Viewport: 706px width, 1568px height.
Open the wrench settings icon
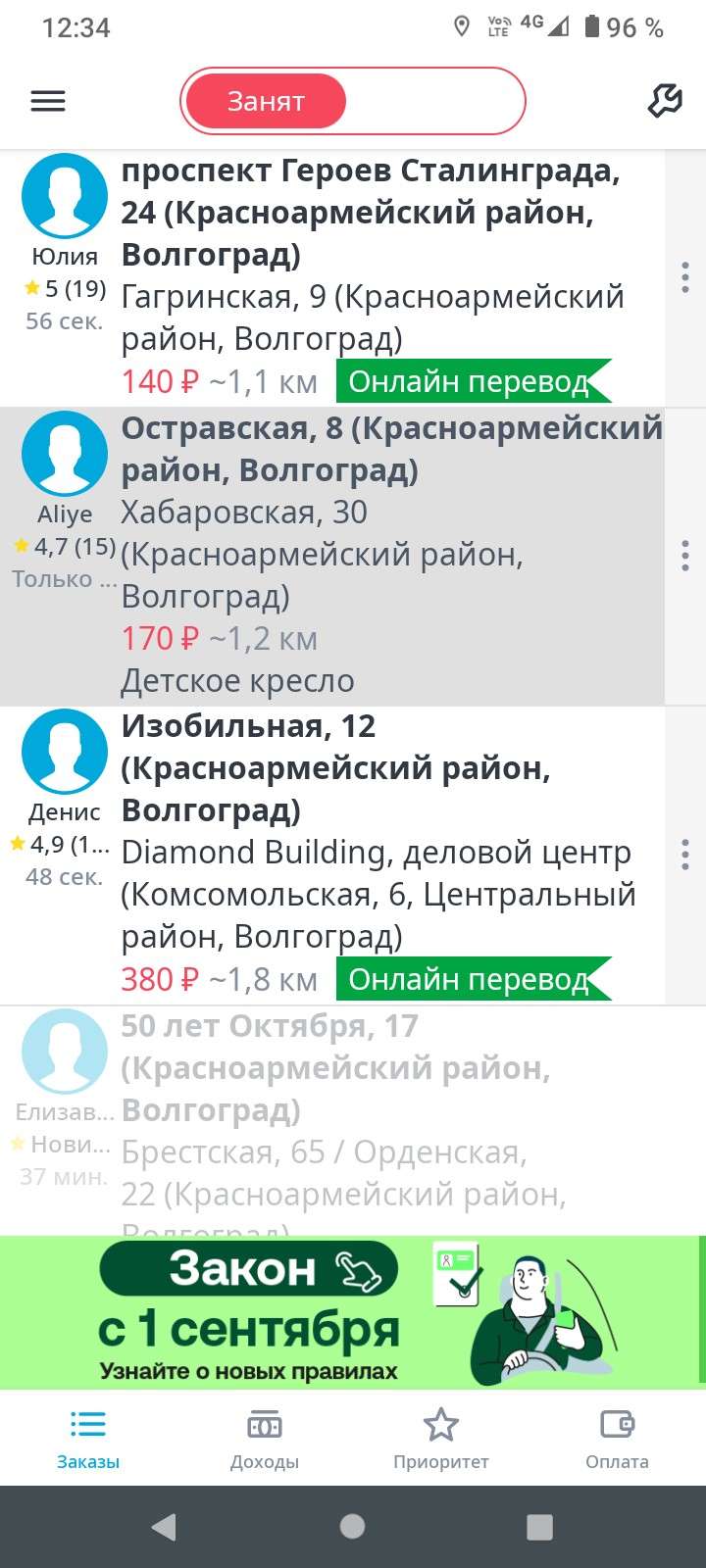(x=665, y=100)
